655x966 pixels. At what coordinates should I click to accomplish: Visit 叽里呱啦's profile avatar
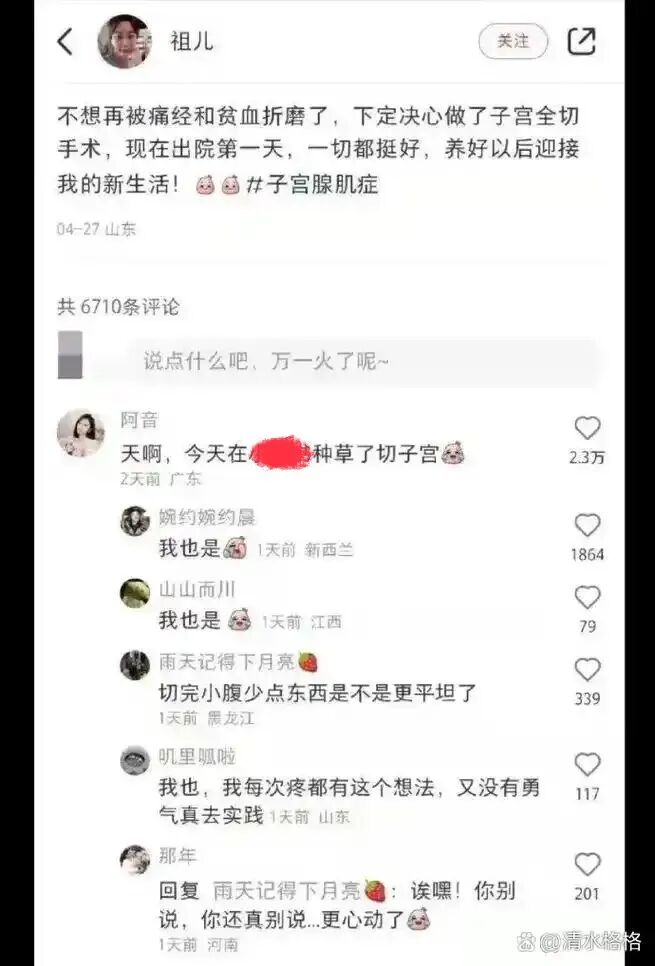[x=135, y=761]
